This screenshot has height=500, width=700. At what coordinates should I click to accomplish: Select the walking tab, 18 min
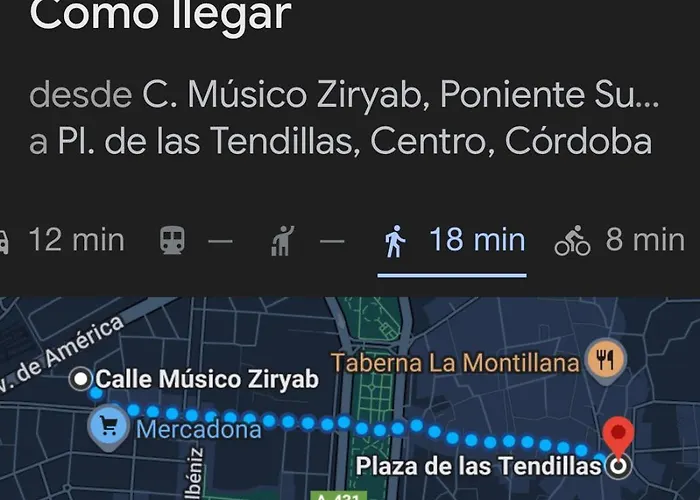(x=456, y=241)
